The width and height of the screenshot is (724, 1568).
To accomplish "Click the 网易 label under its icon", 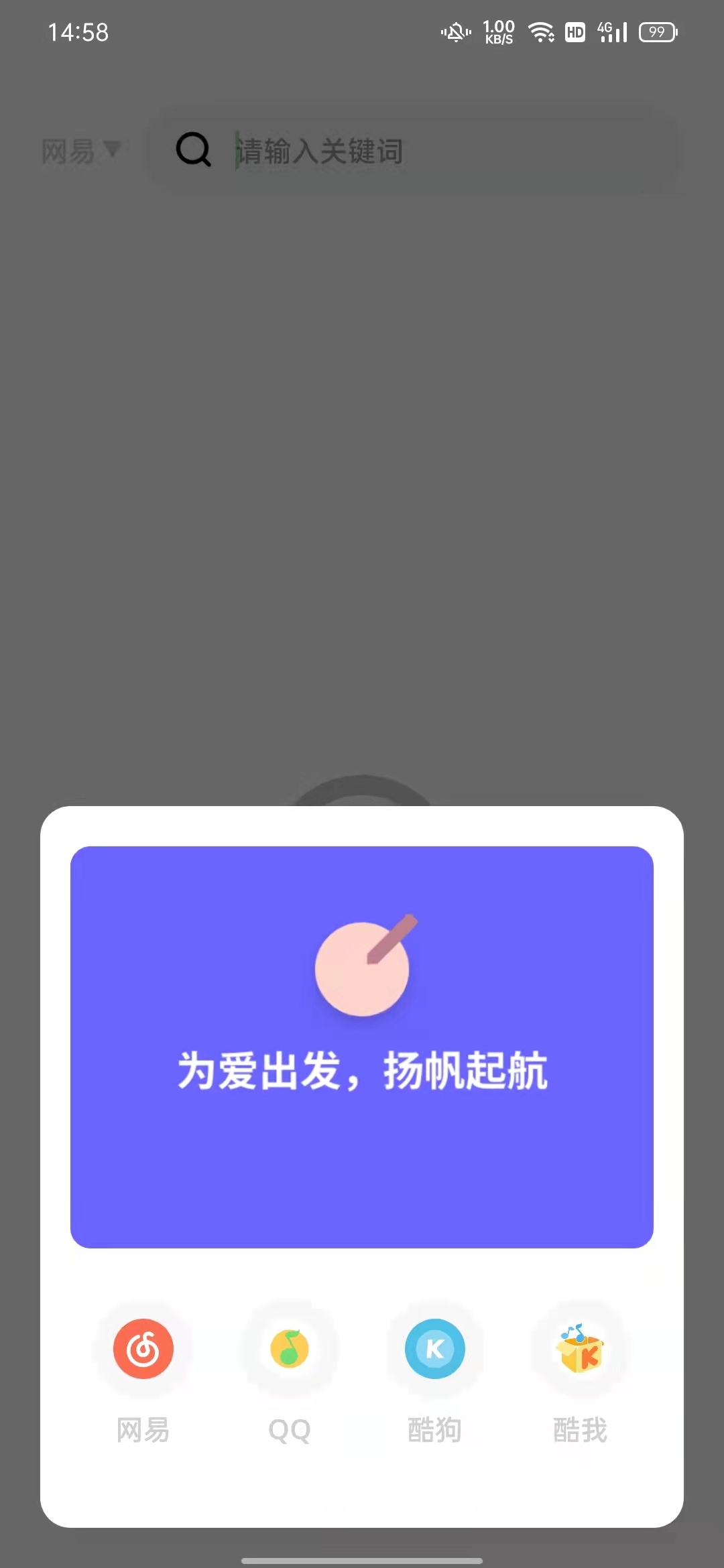I will [x=144, y=1429].
